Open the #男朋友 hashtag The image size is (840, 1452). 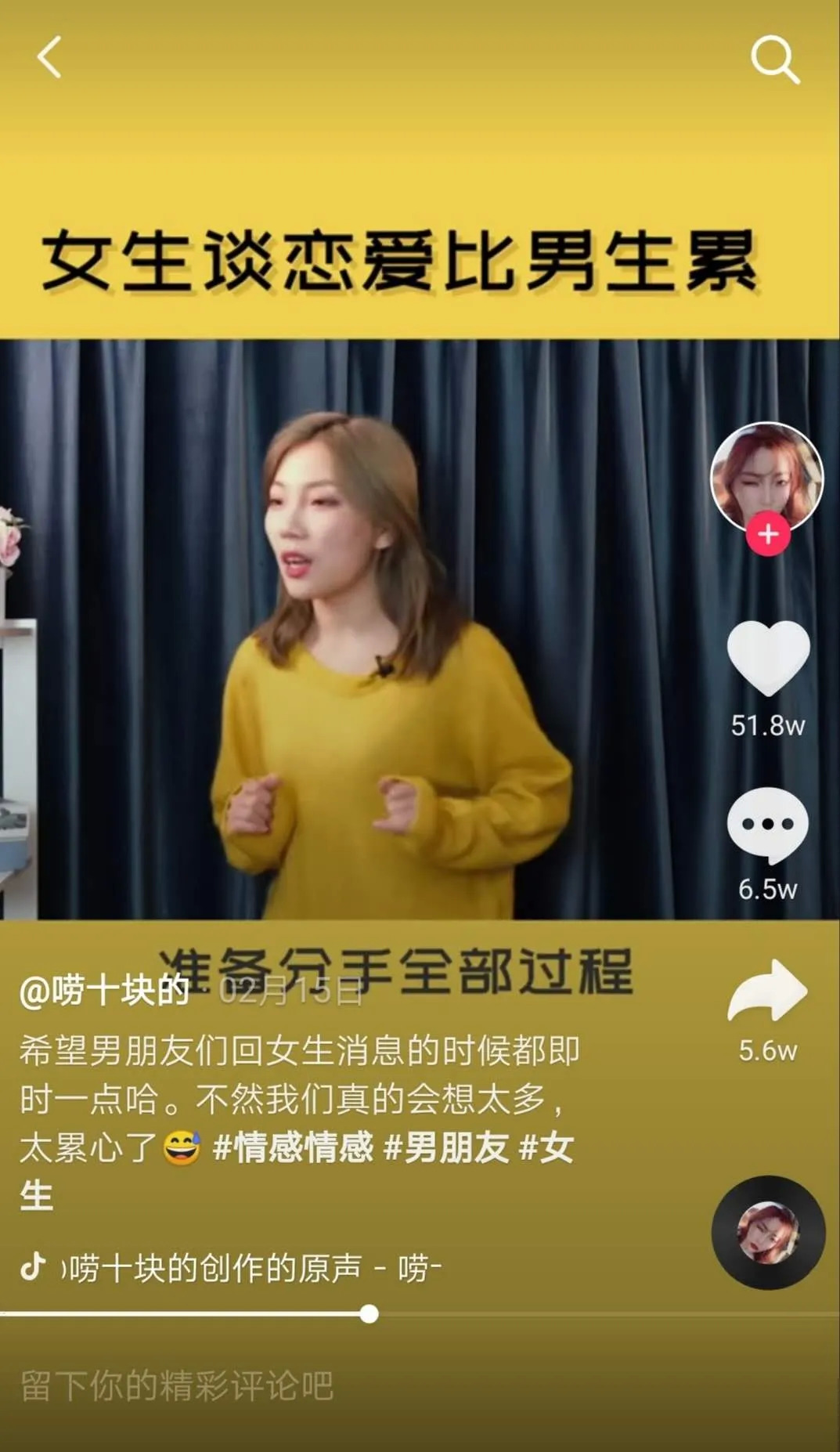click(x=446, y=1148)
